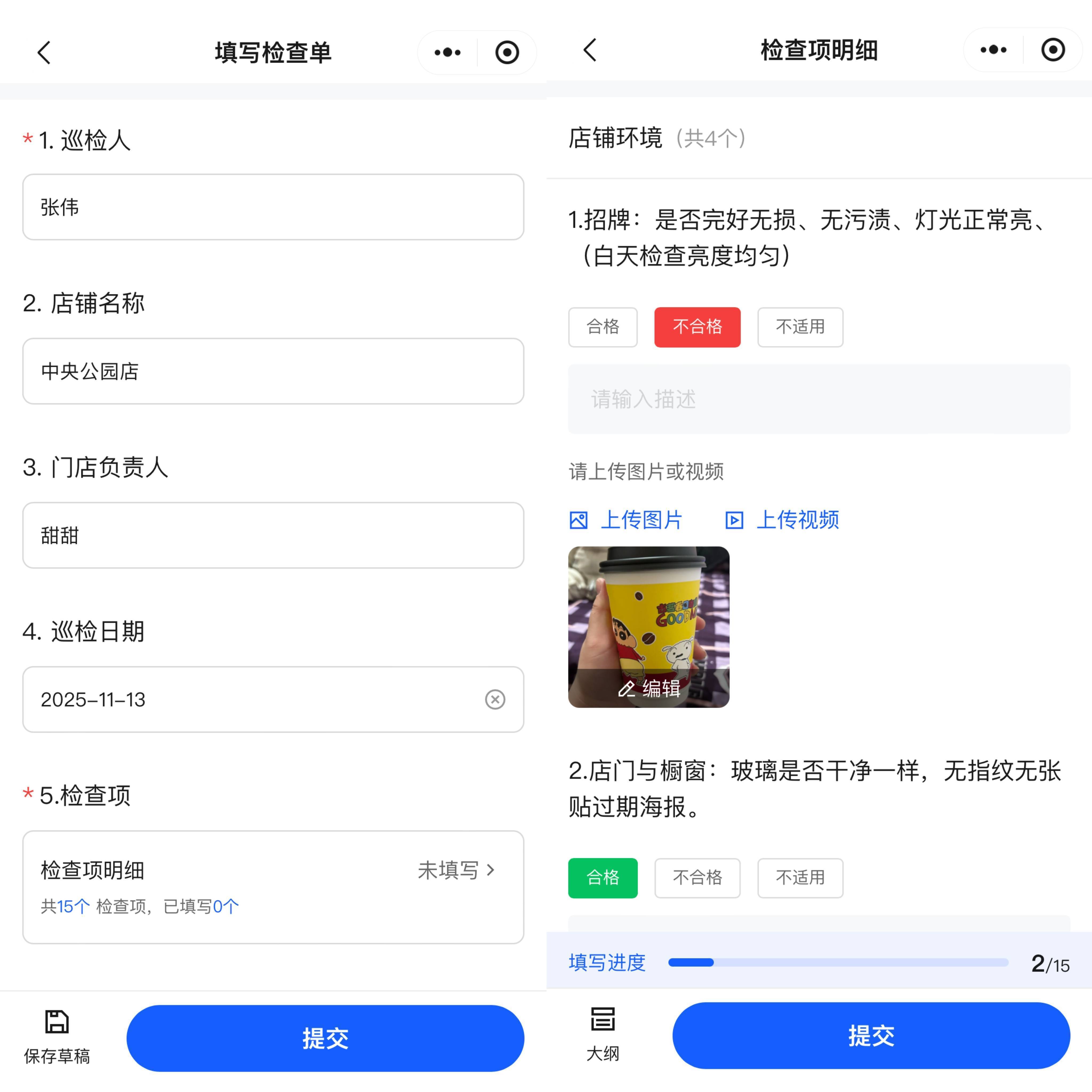
Task: Edit the uploaded cup photo
Action: (649, 688)
